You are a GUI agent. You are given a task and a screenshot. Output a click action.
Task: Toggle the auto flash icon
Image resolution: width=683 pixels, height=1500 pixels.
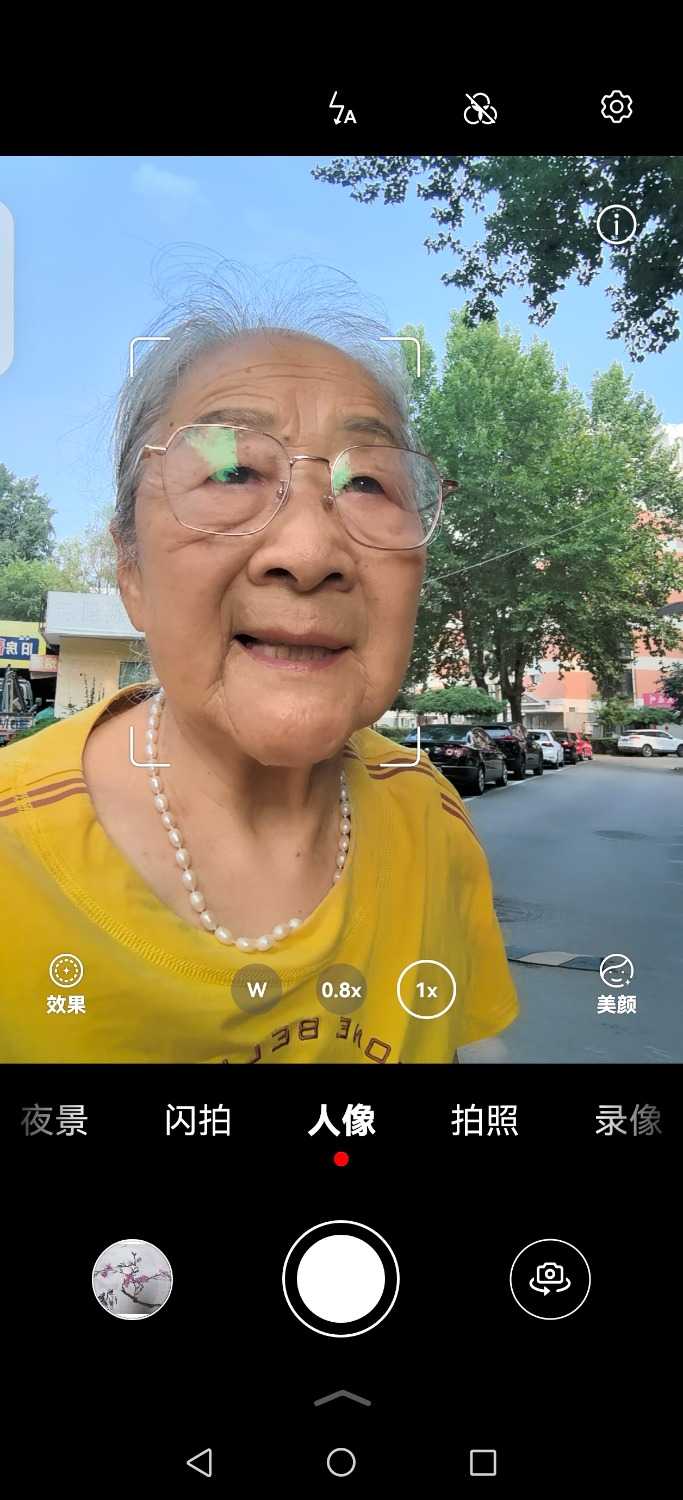[343, 108]
